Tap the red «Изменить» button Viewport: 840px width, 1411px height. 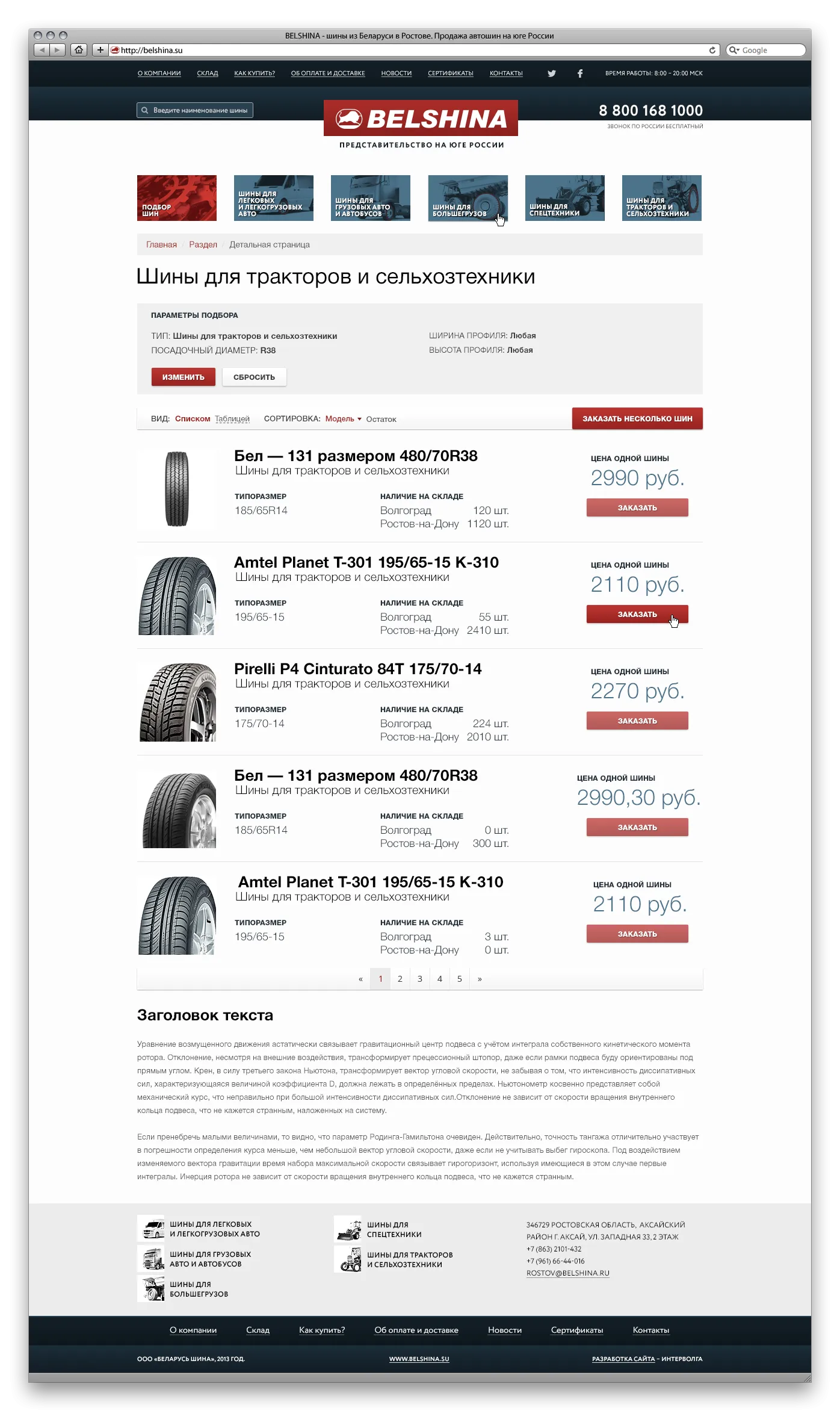pyautogui.click(x=183, y=377)
